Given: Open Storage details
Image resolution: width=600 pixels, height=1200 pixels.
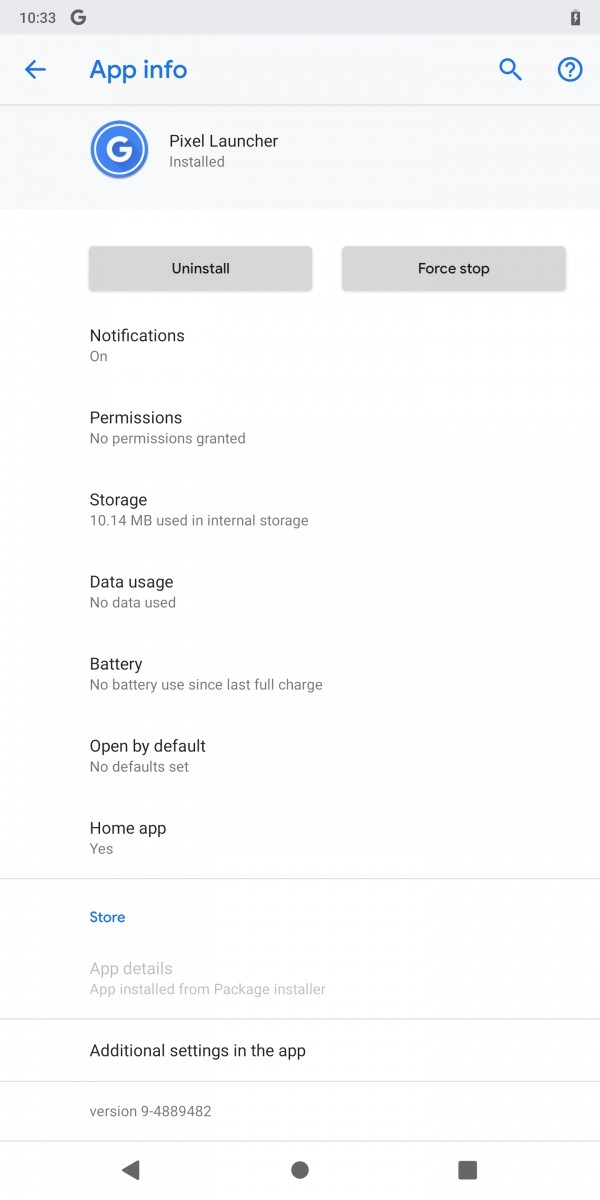Looking at the screenshot, I should point(300,509).
